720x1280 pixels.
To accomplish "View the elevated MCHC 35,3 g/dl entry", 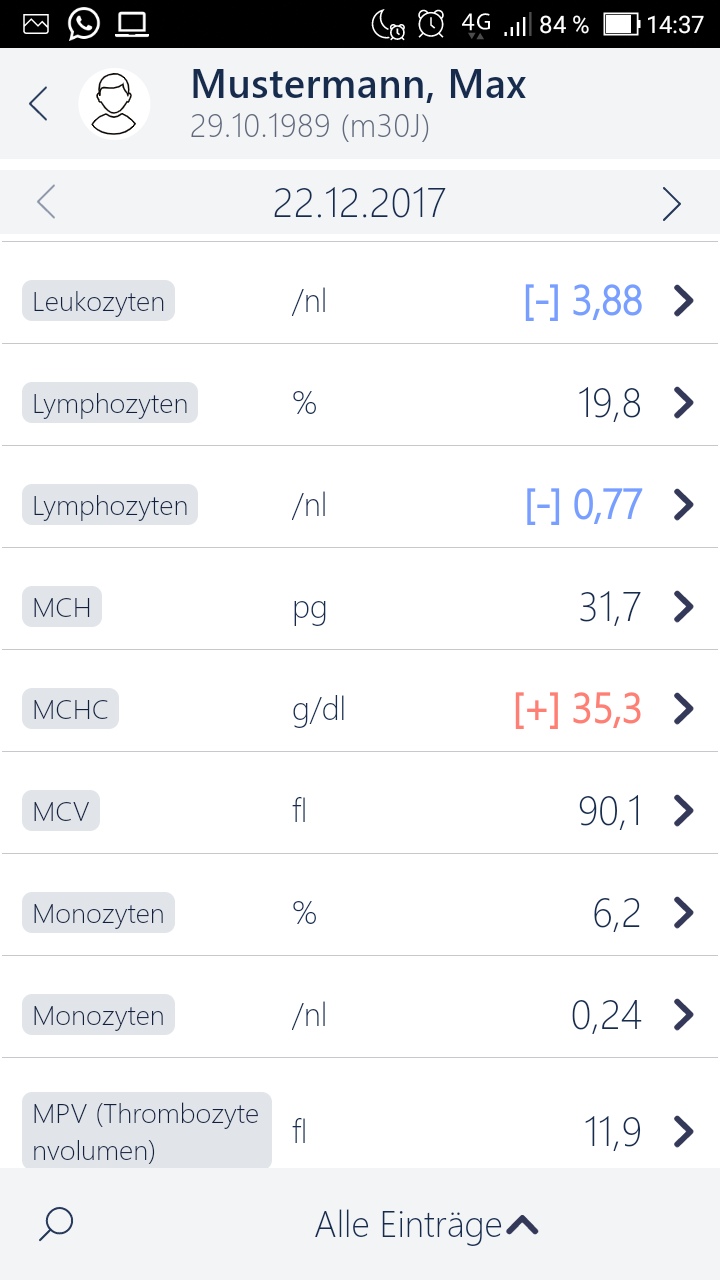I will [x=360, y=709].
